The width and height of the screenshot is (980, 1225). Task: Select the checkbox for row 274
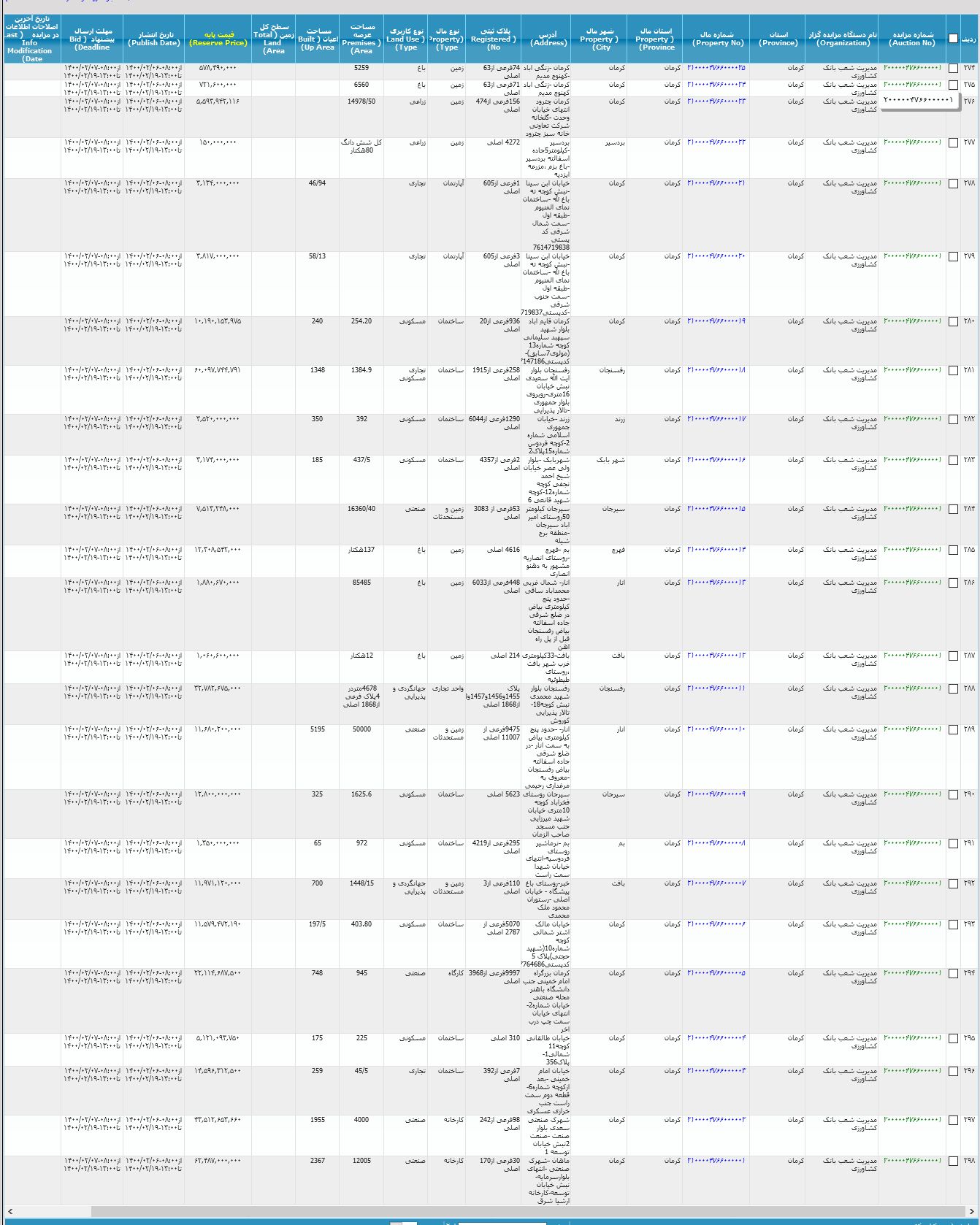pyautogui.click(x=953, y=68)
